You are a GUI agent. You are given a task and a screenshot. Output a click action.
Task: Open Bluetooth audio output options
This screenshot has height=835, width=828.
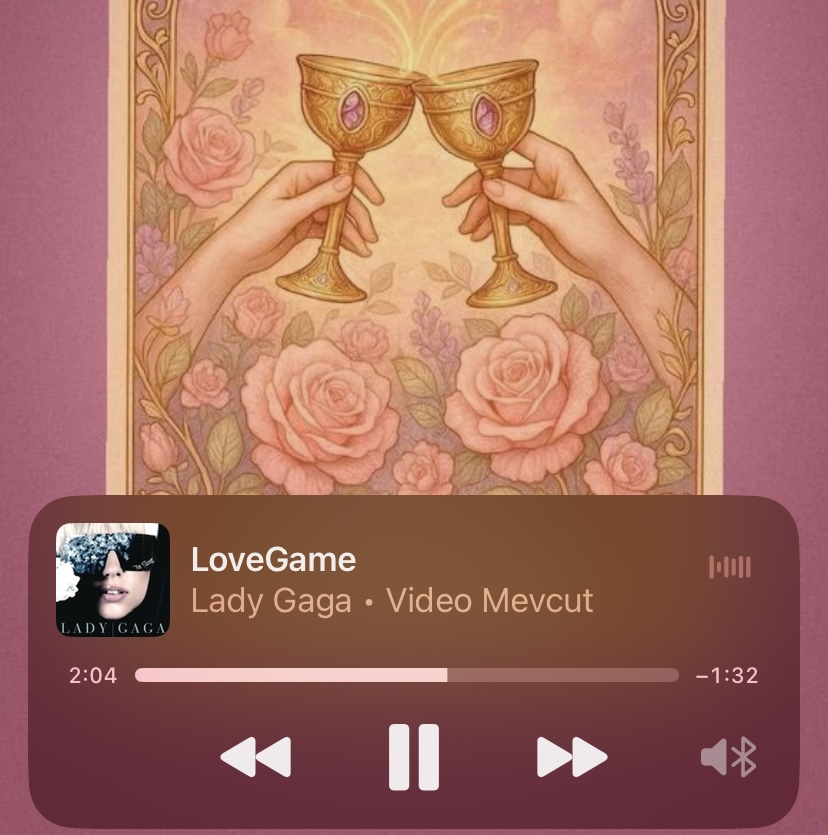pos(729,758)
